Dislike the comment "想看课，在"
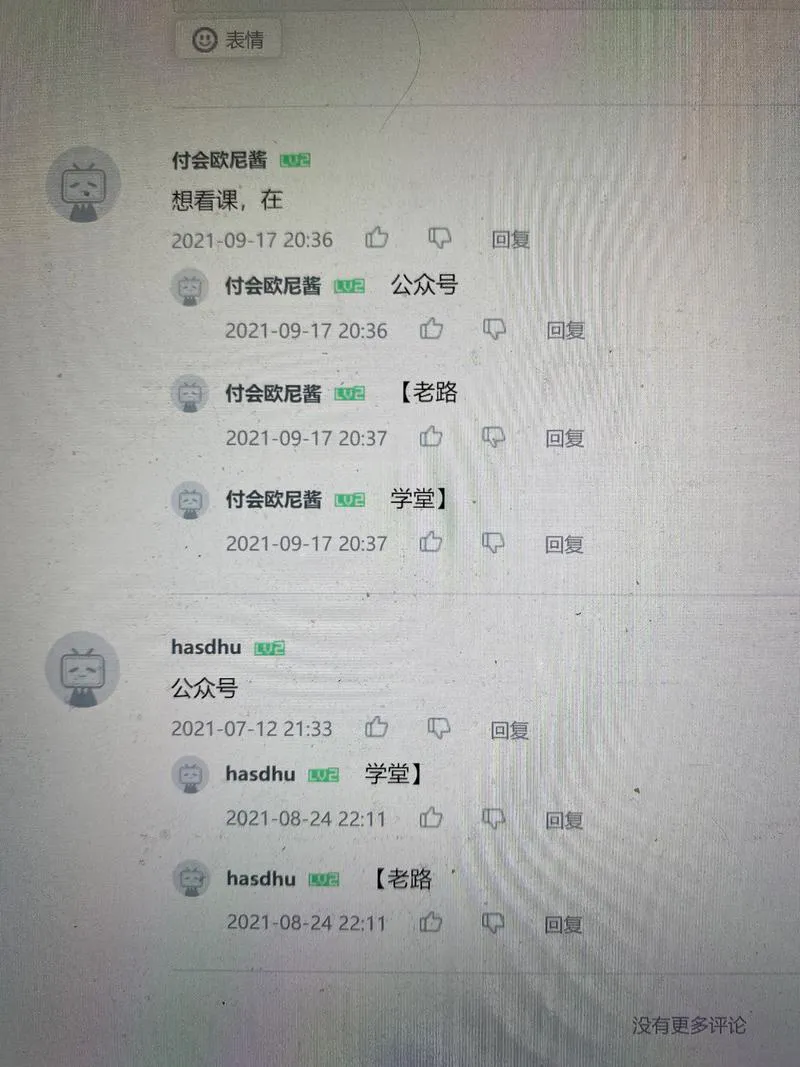800x1067 pixels. [439, 238]
